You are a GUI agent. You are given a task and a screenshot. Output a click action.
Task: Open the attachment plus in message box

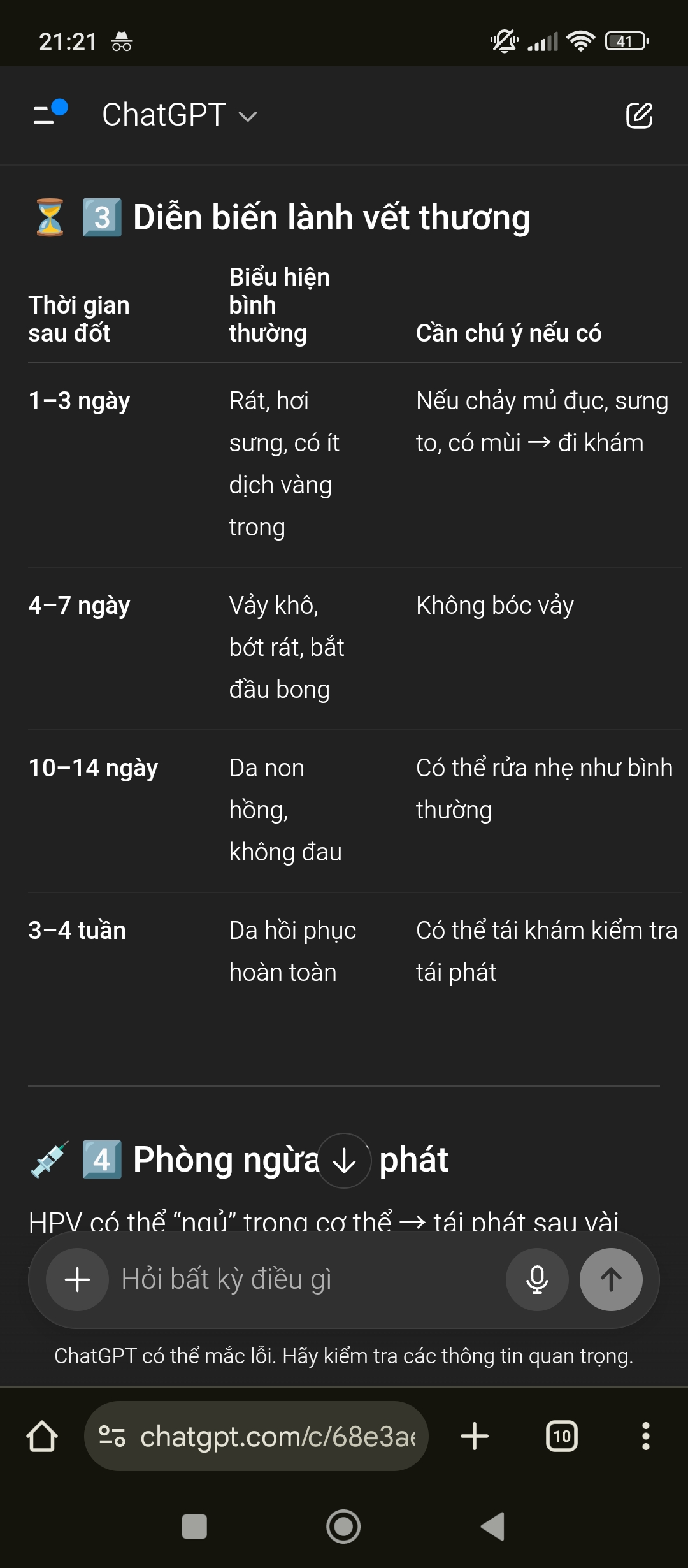tap(77, 1279)
